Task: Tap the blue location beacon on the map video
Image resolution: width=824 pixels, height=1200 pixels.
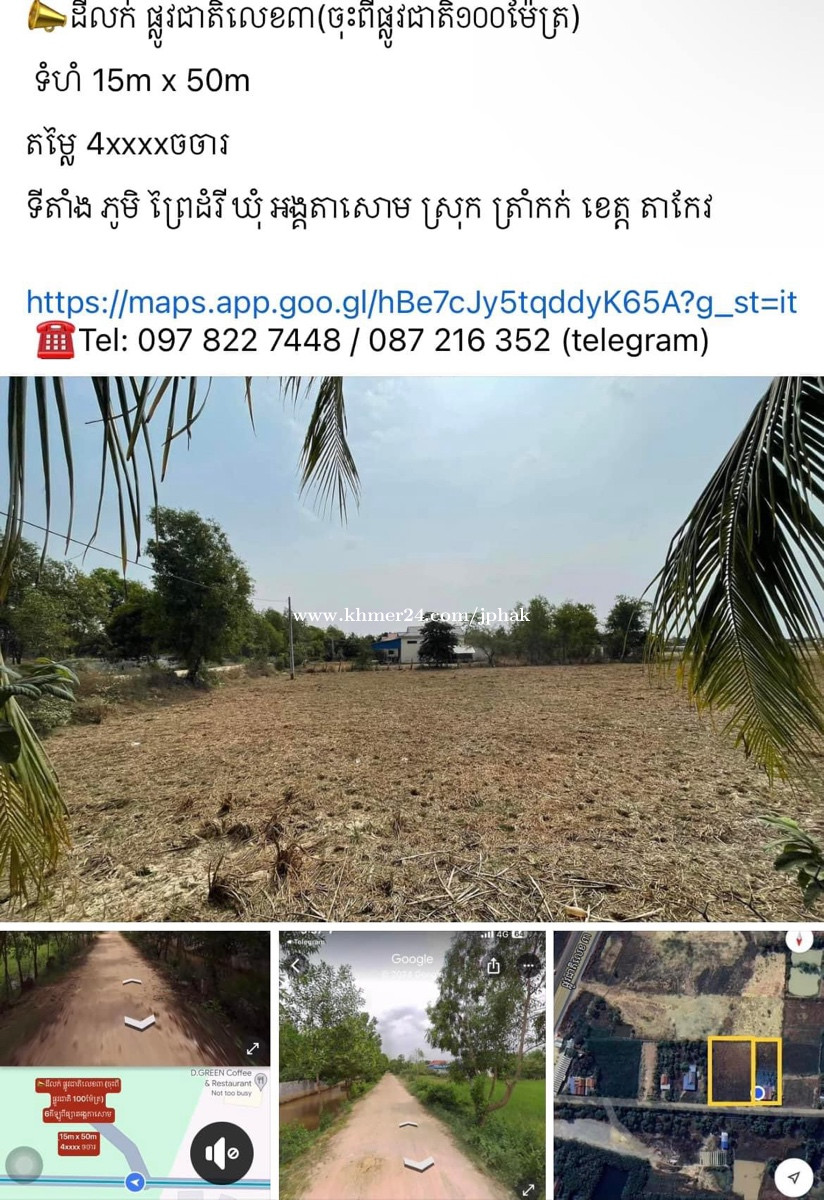Action: pyautogui.click(x=135, y=1181)
